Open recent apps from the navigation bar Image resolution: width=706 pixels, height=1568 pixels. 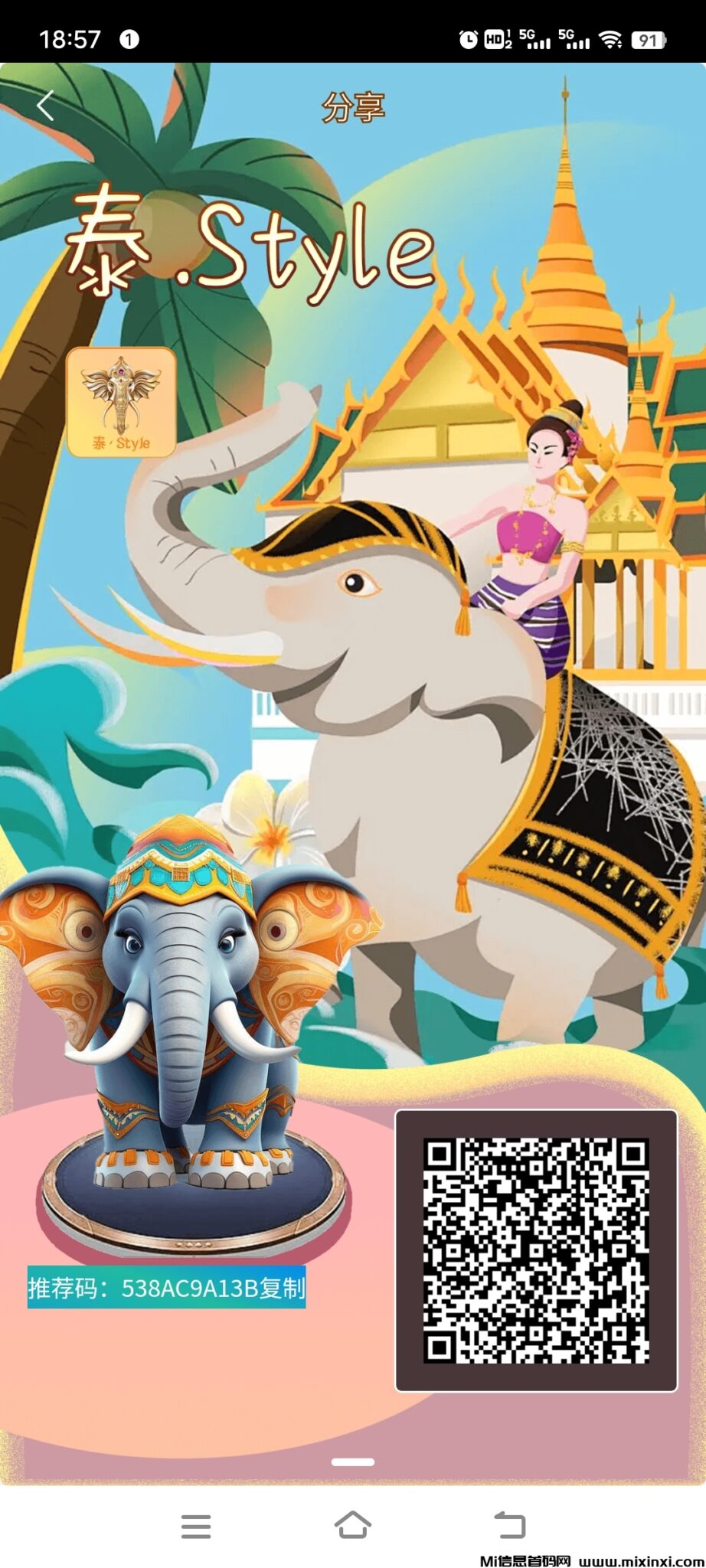(196, 1525)
